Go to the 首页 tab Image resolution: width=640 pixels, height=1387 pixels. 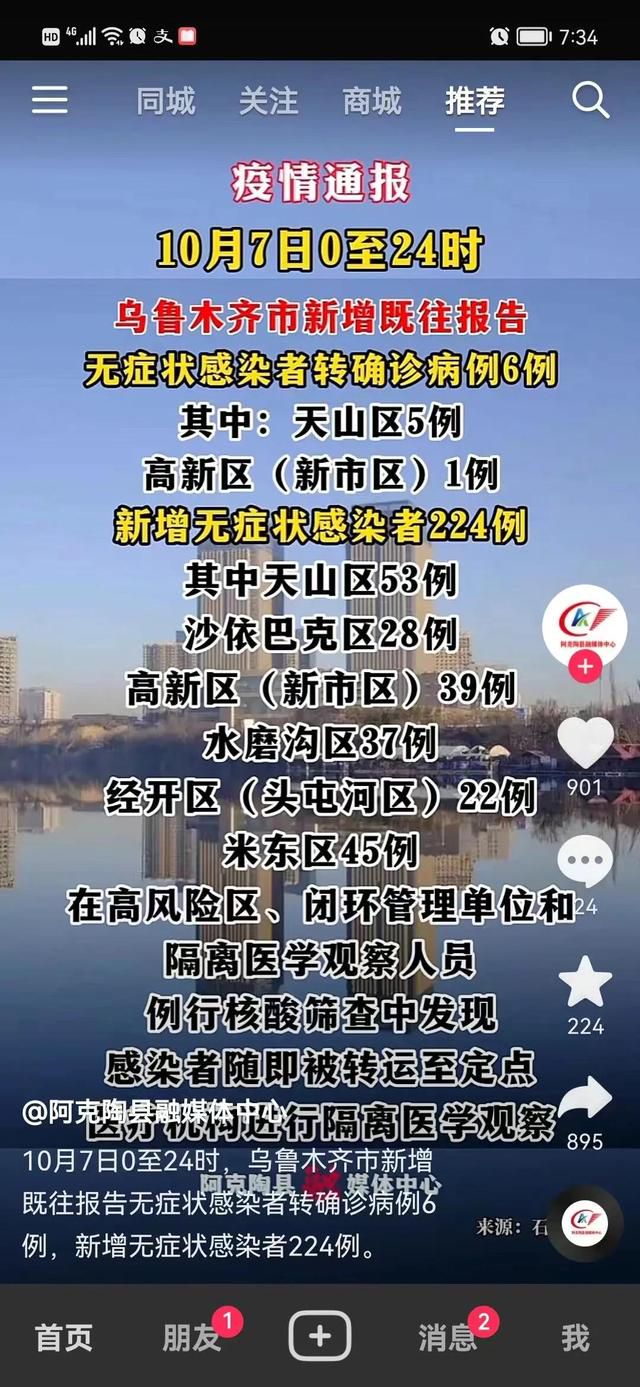pyautogui.click(x=64, y=1337)
